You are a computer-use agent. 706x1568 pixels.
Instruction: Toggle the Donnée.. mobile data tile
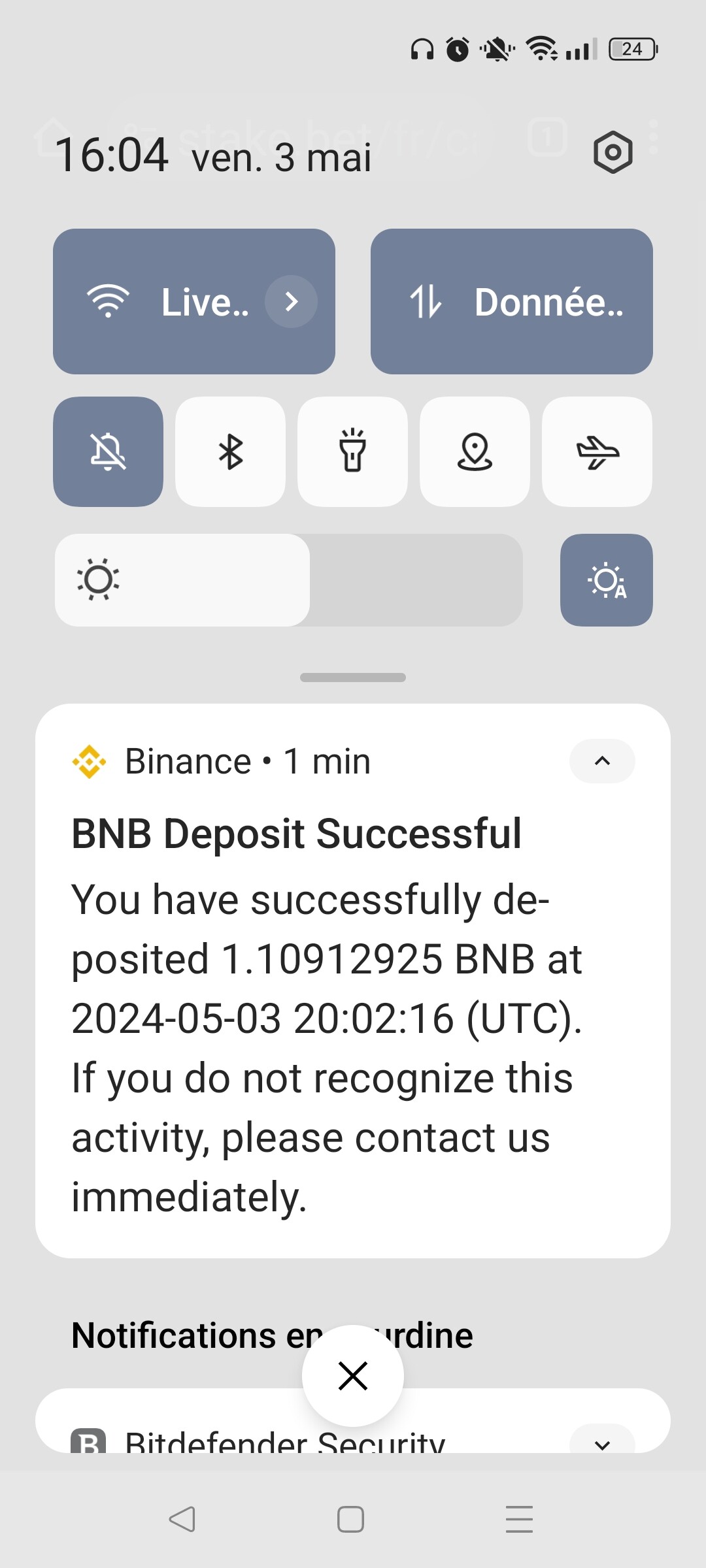511,301
